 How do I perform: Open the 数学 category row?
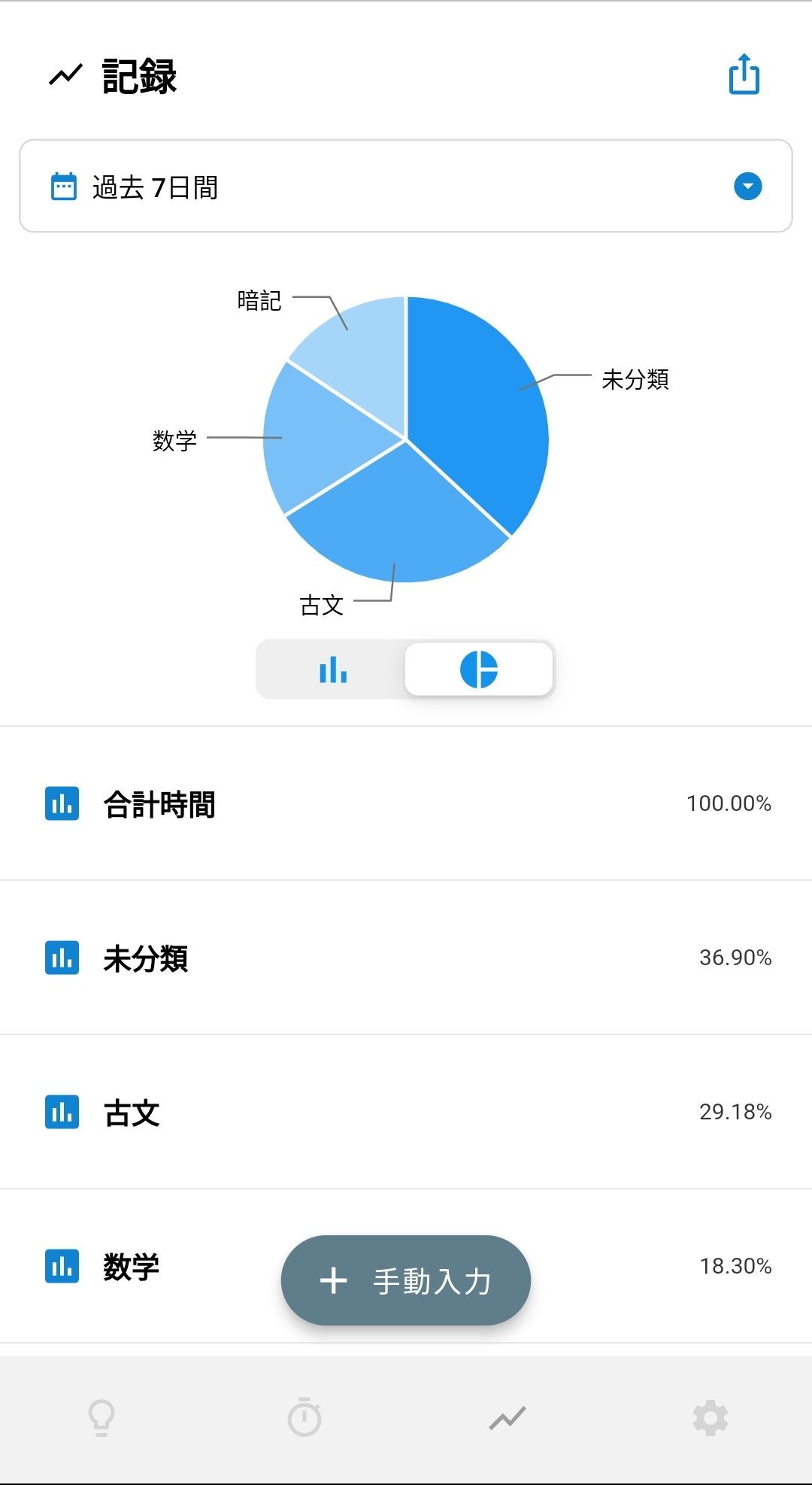pyautogui.click(x=406, y=1266)
